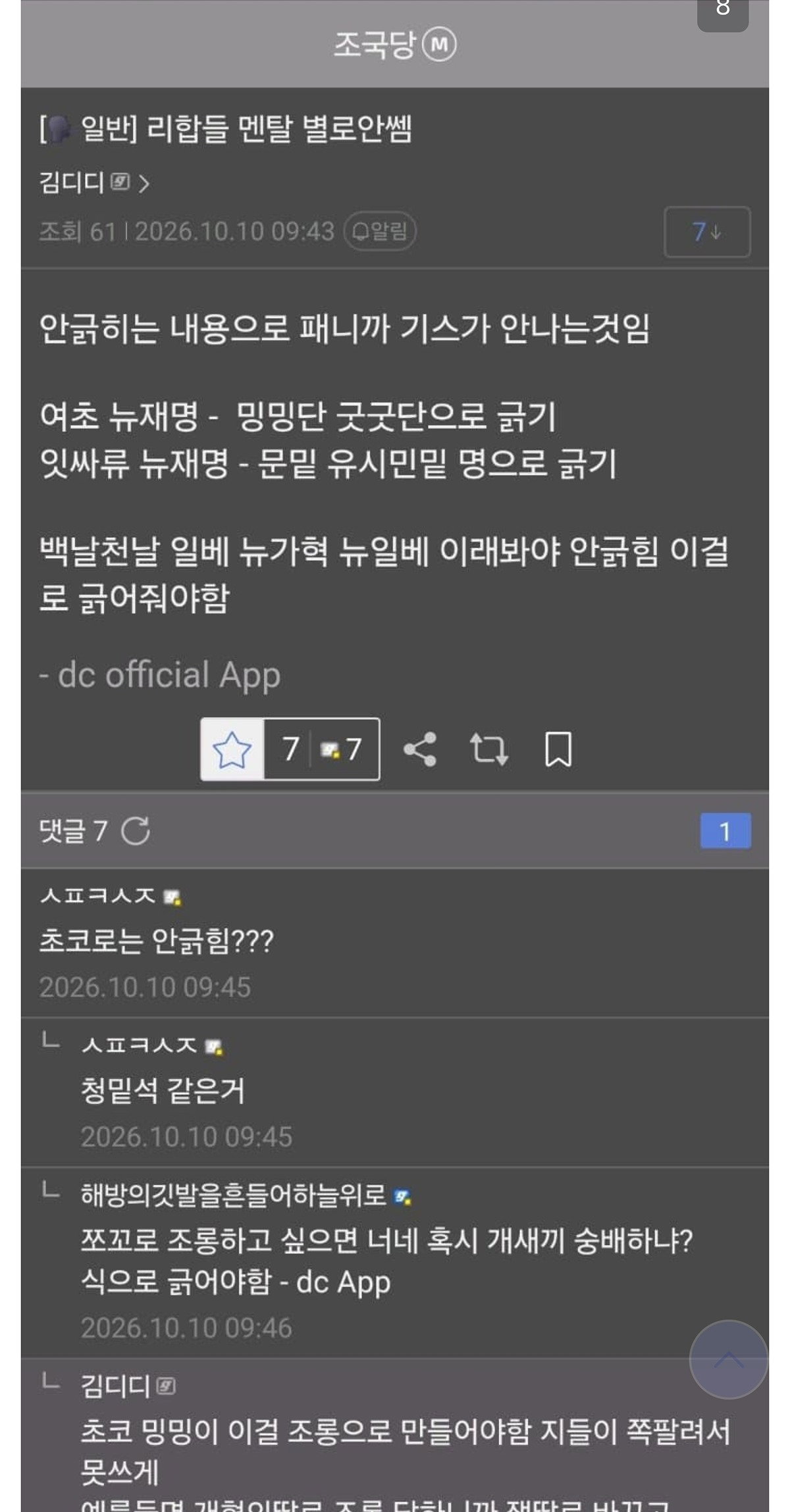Recommend the post with the star button

232,749
